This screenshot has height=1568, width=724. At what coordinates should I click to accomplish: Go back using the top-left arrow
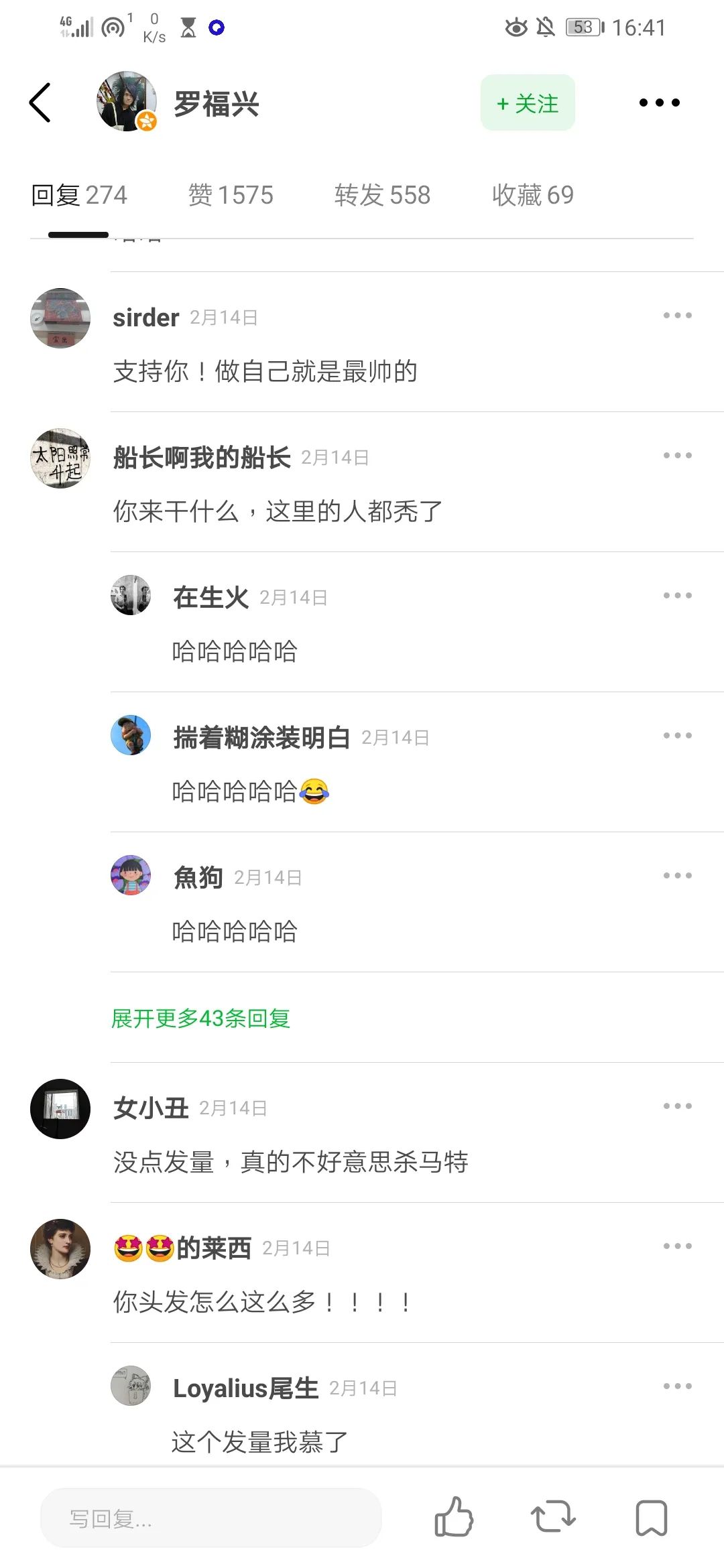(40, 103)
